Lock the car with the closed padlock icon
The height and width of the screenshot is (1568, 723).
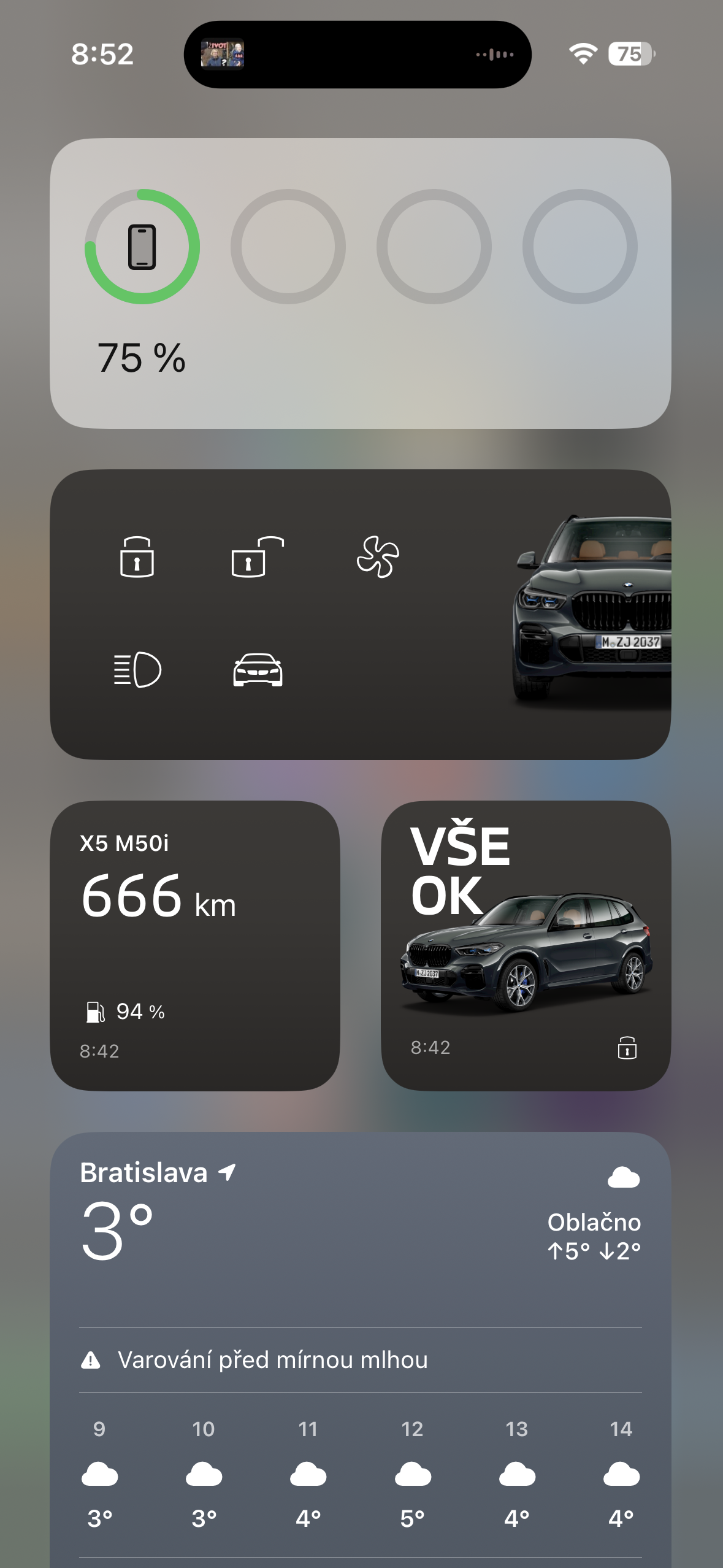(137, 557)
